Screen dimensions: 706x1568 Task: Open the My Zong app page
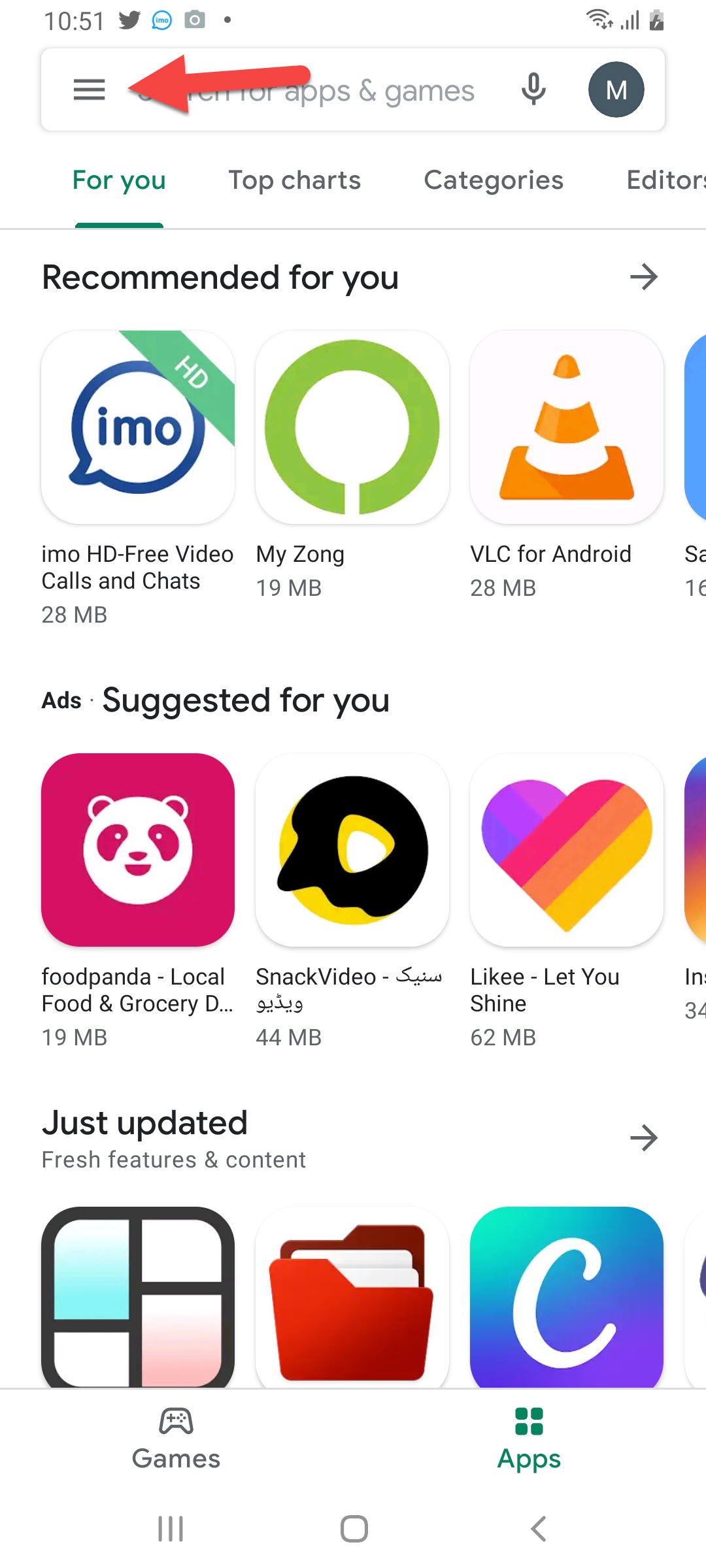(x=352, y=427)
